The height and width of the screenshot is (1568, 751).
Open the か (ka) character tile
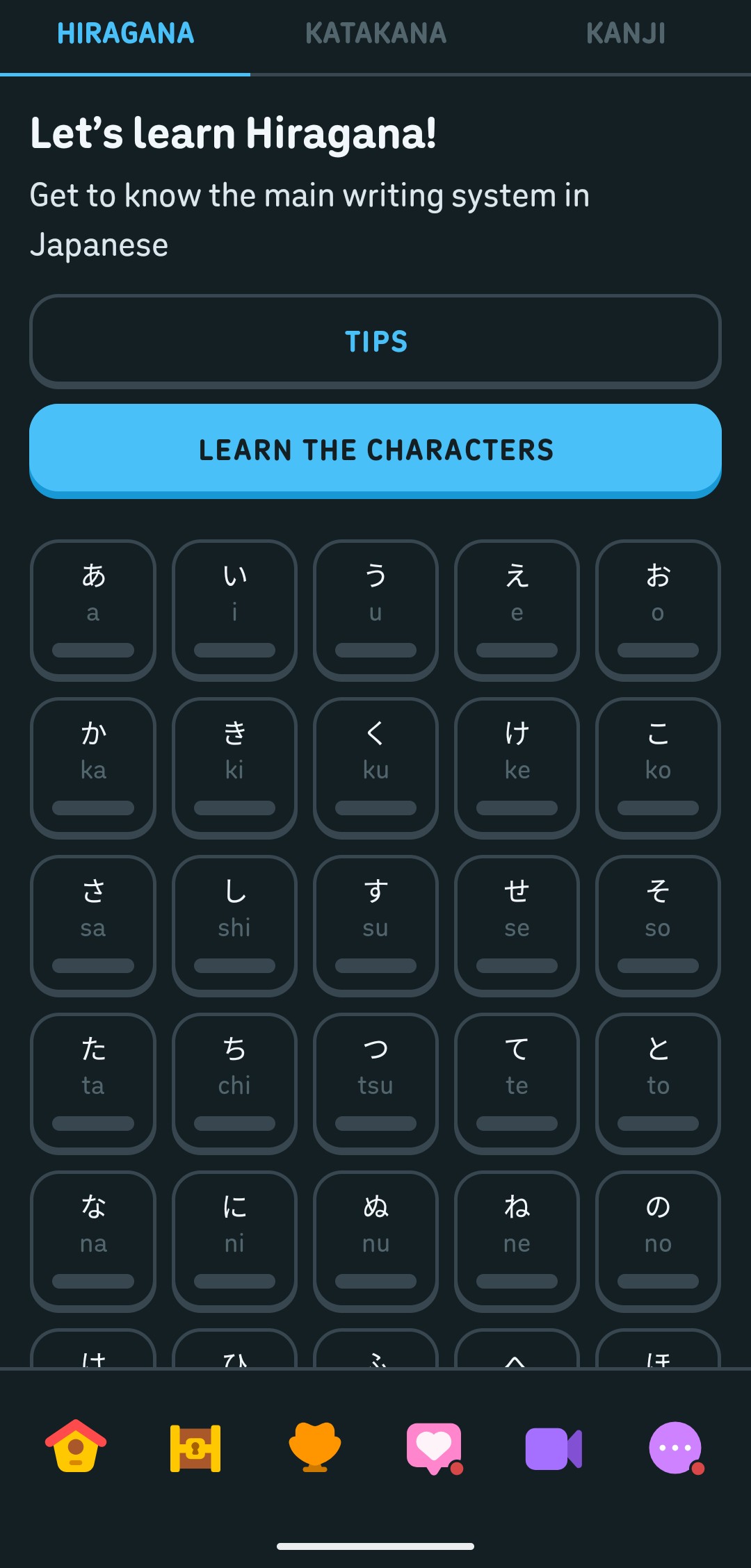pyautogui.click(x=93, y=768)
